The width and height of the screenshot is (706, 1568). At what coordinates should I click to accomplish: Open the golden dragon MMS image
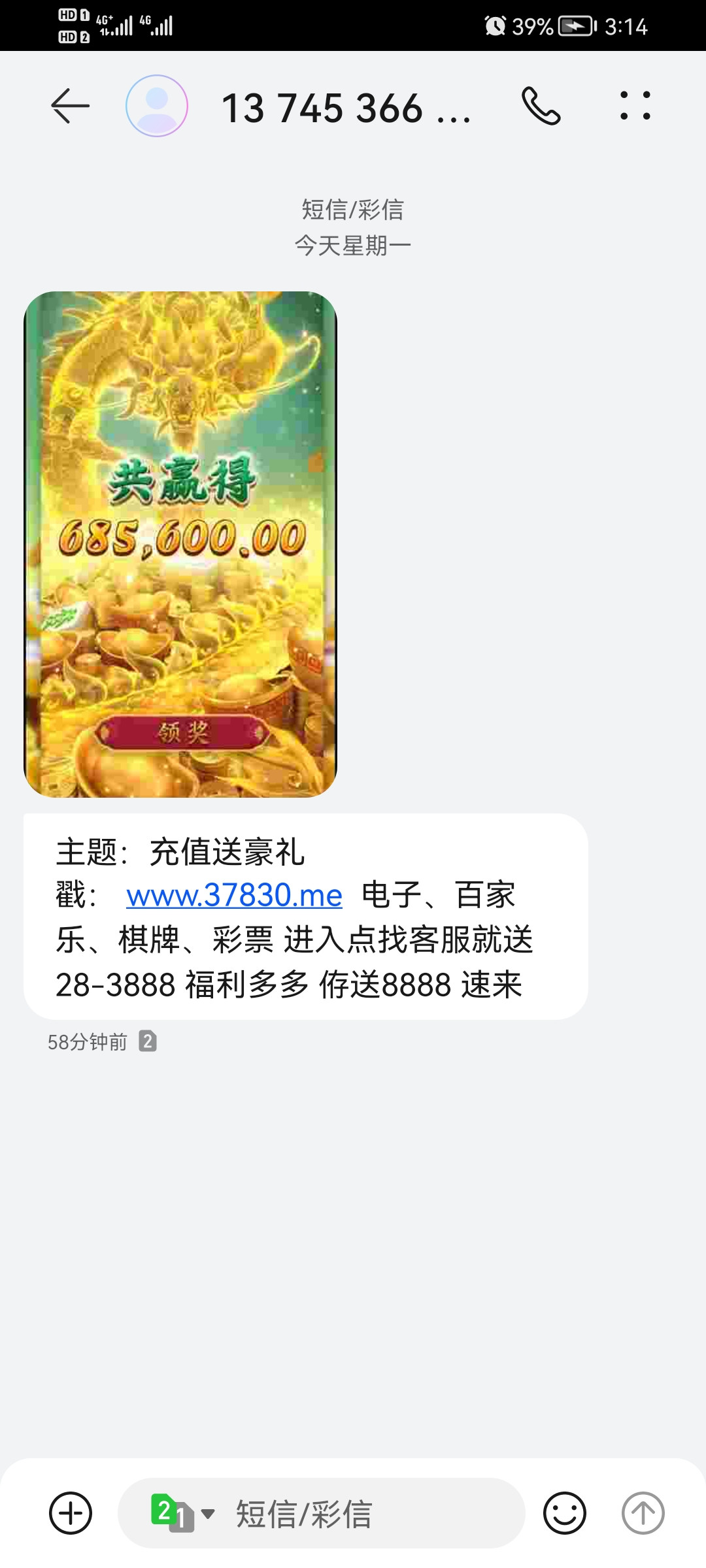180,544
